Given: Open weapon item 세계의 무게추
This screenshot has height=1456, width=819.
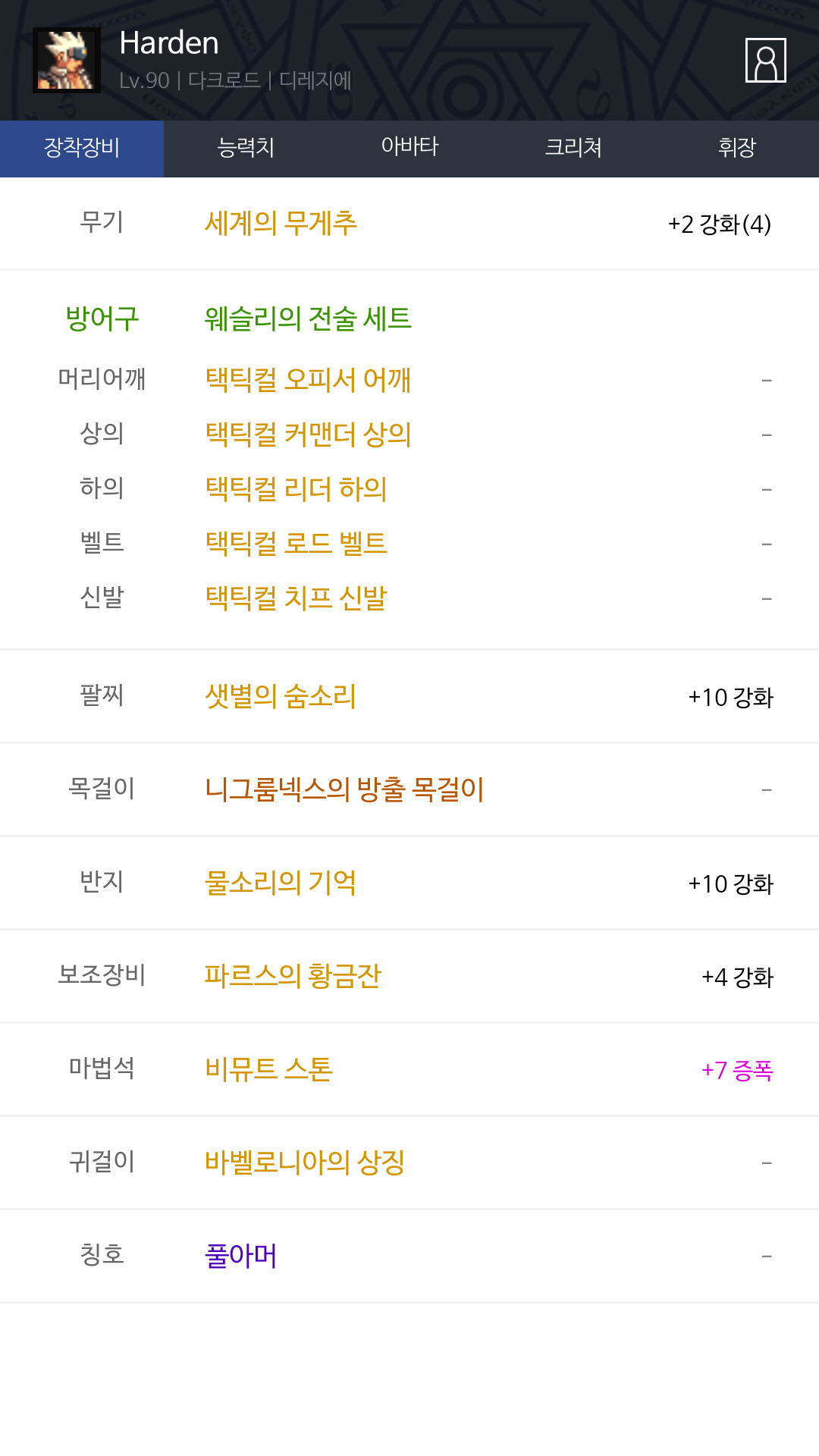Looking at the screenshot, I should tap(281, 223).
